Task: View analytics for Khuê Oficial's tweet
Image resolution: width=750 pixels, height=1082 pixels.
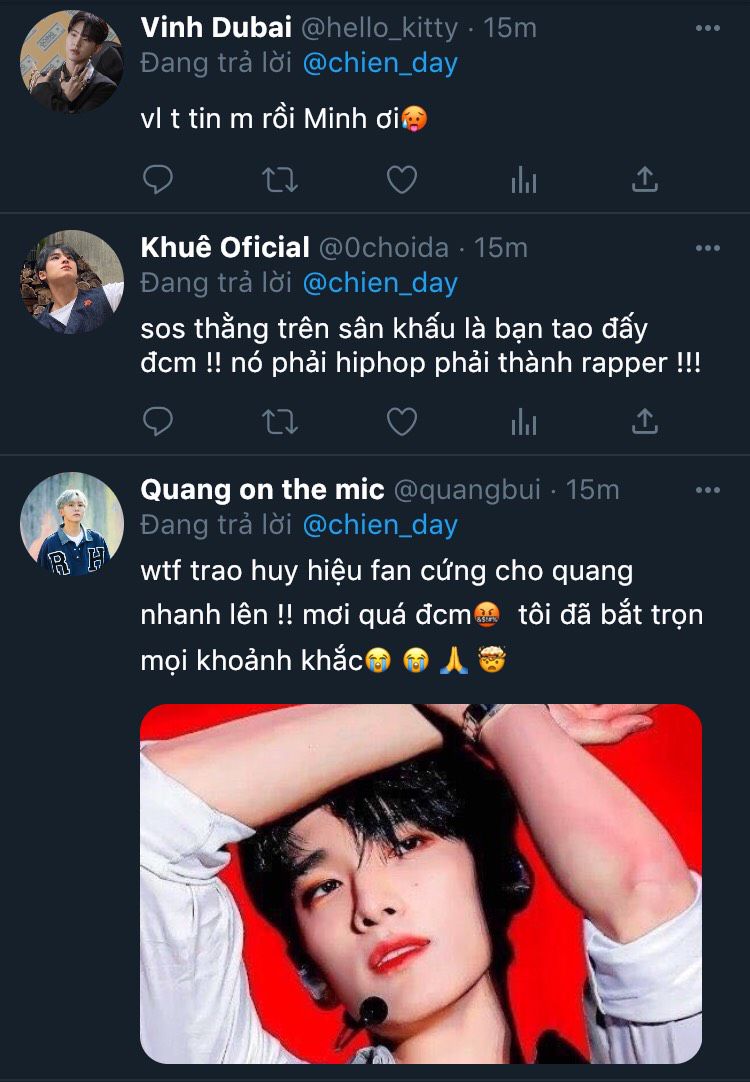Action: point(523,423)
